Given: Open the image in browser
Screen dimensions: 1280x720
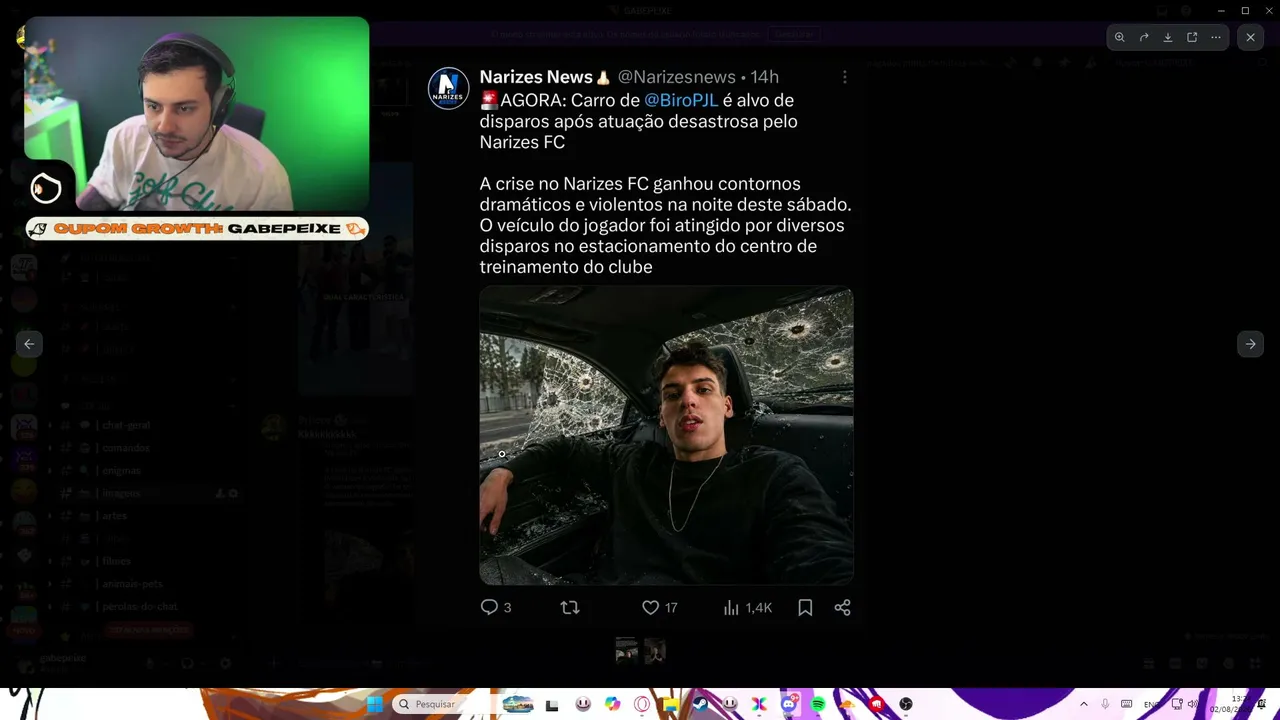Looking at the screenshot, I should pos(1192,37).
